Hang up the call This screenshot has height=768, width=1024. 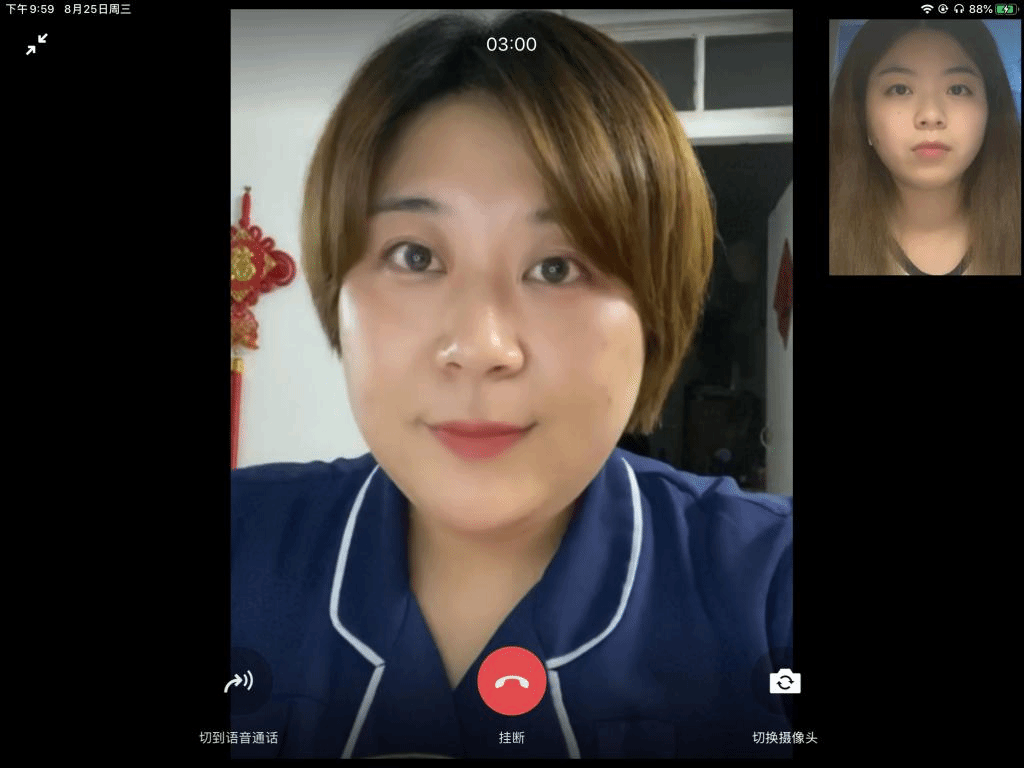(x=512, y=682)
